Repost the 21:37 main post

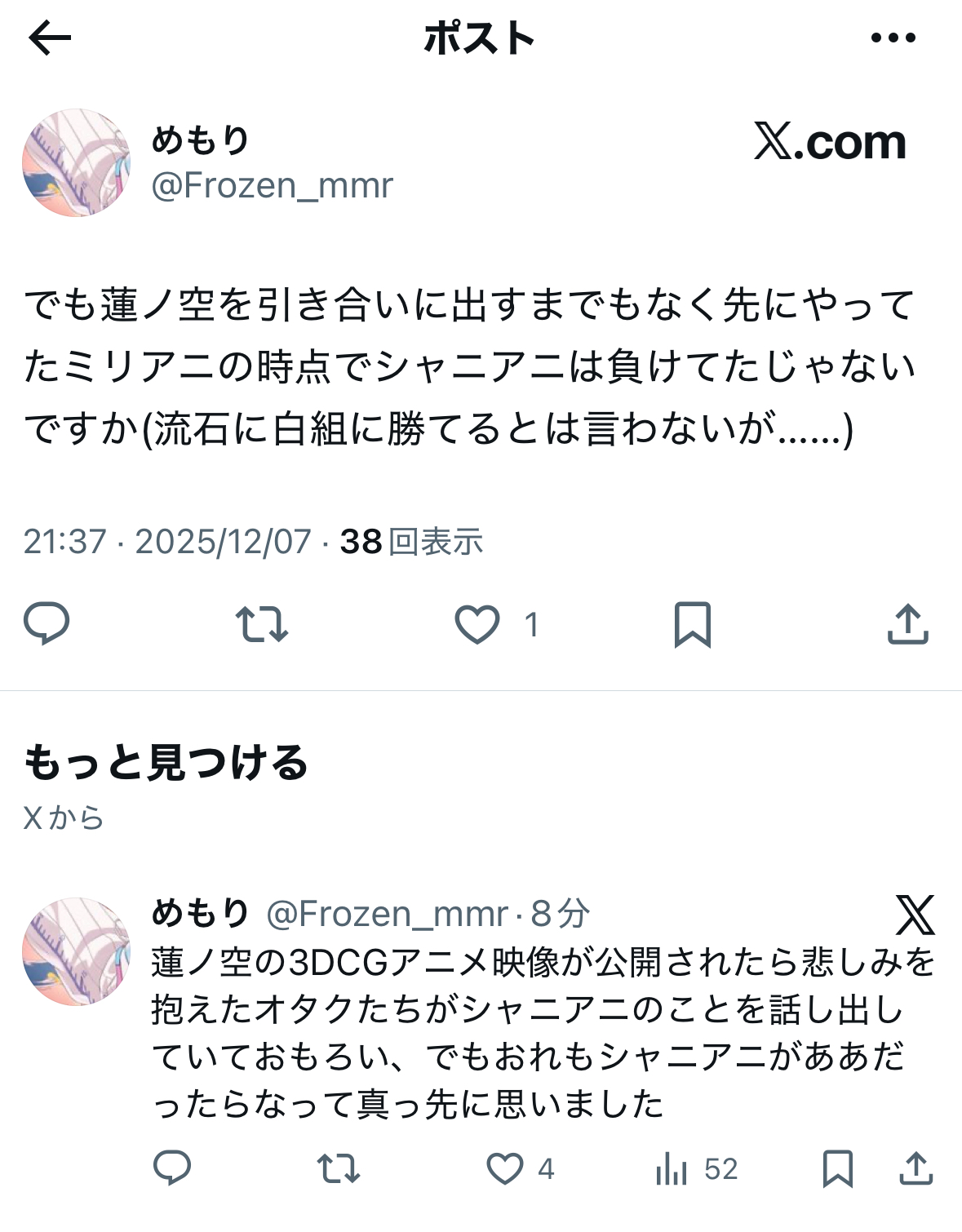click(x=261, y=624)
